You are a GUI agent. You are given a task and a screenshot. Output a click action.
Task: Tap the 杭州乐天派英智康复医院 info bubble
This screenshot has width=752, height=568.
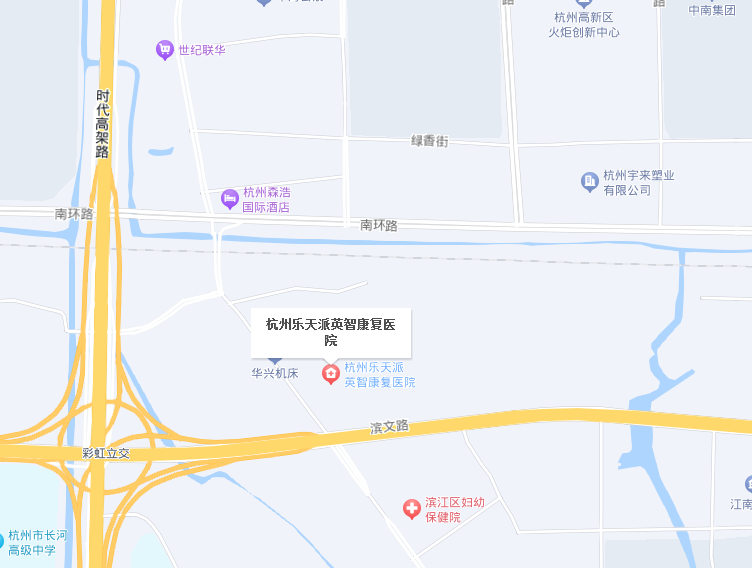331,332
